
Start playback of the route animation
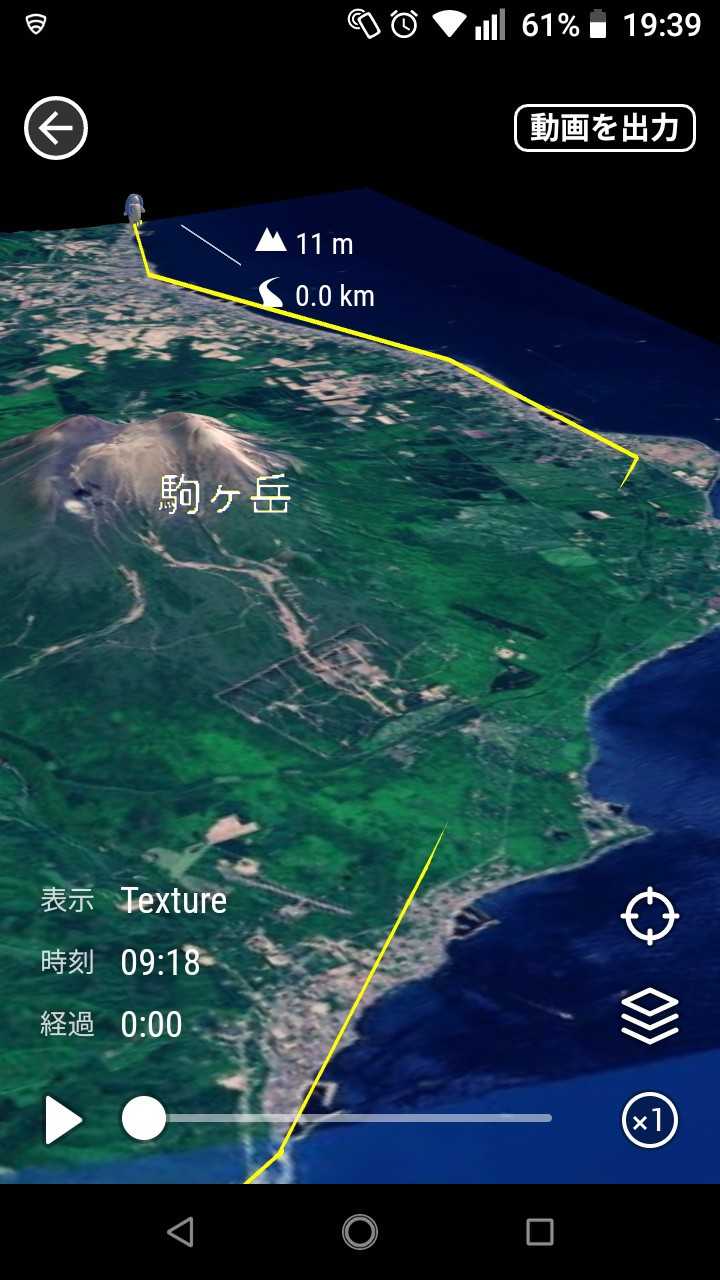click(63, 1120)
